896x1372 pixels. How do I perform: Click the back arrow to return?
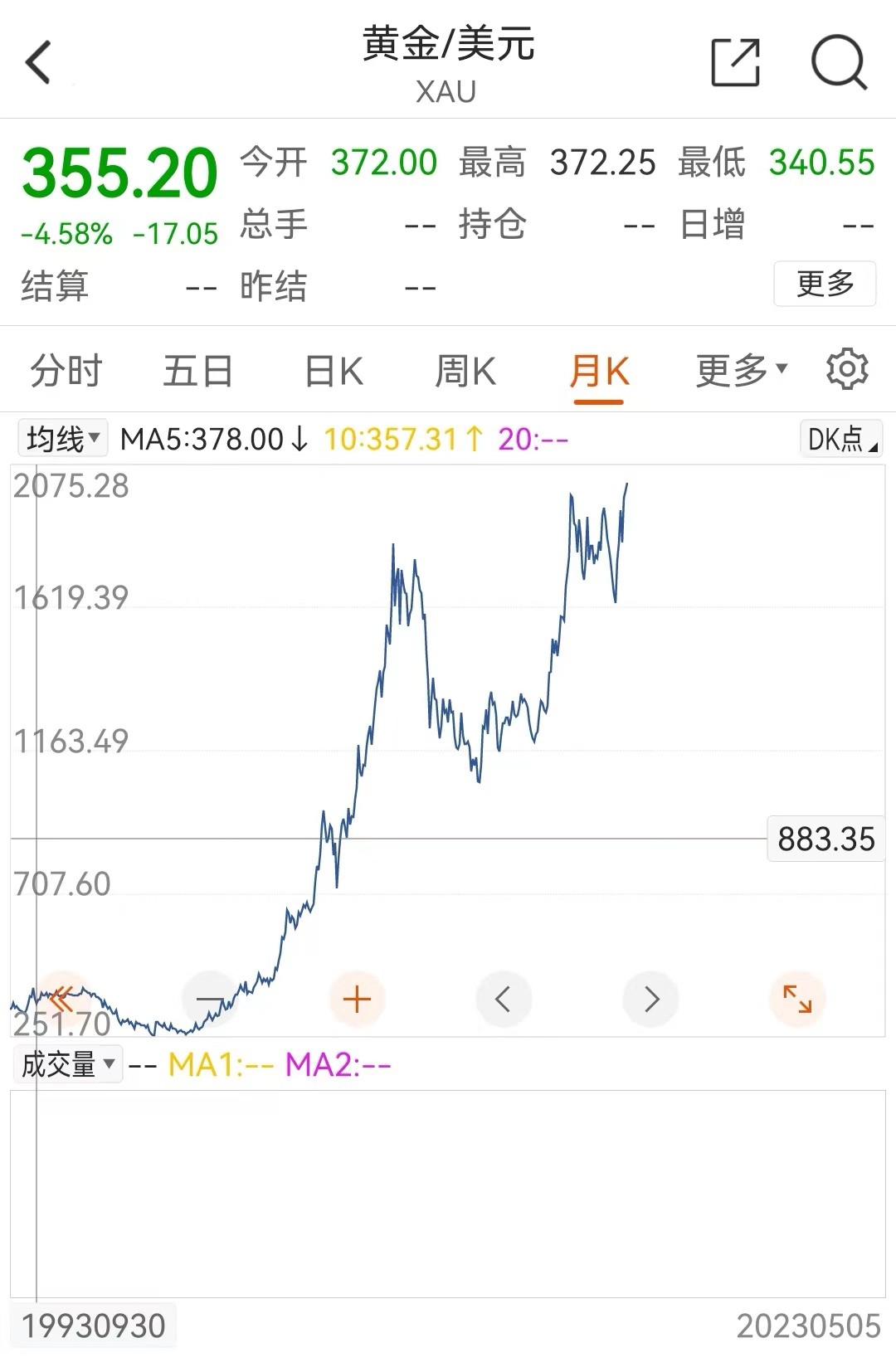[37, 62]
